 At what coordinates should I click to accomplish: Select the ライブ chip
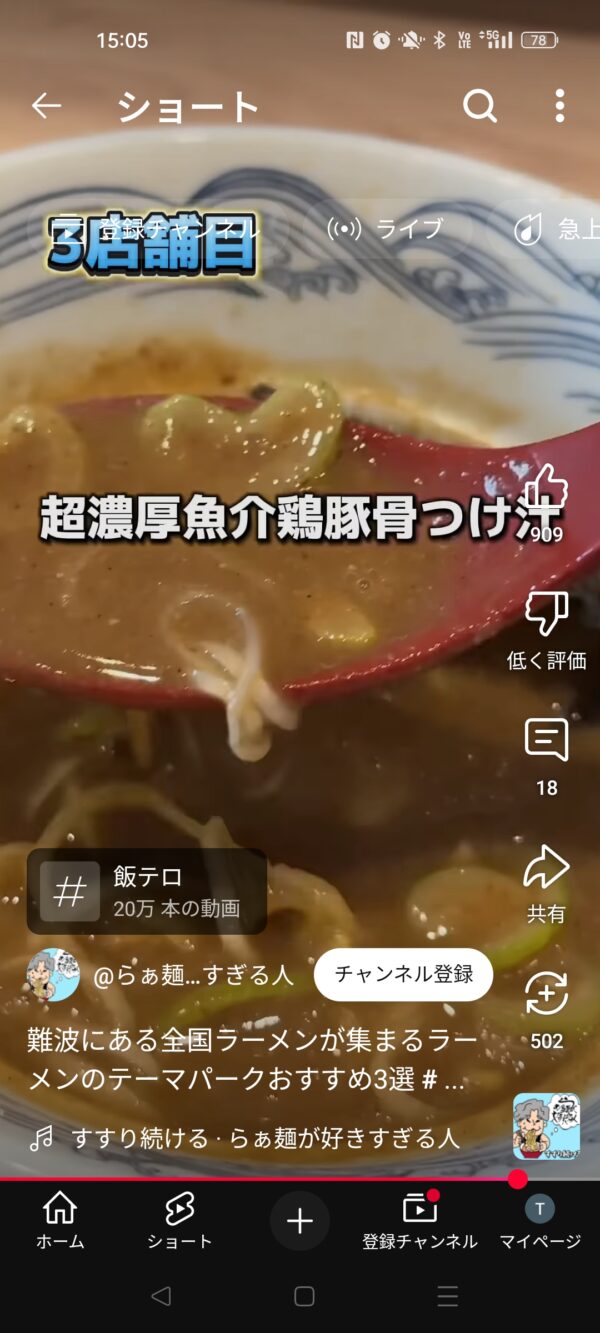[386, 229]
